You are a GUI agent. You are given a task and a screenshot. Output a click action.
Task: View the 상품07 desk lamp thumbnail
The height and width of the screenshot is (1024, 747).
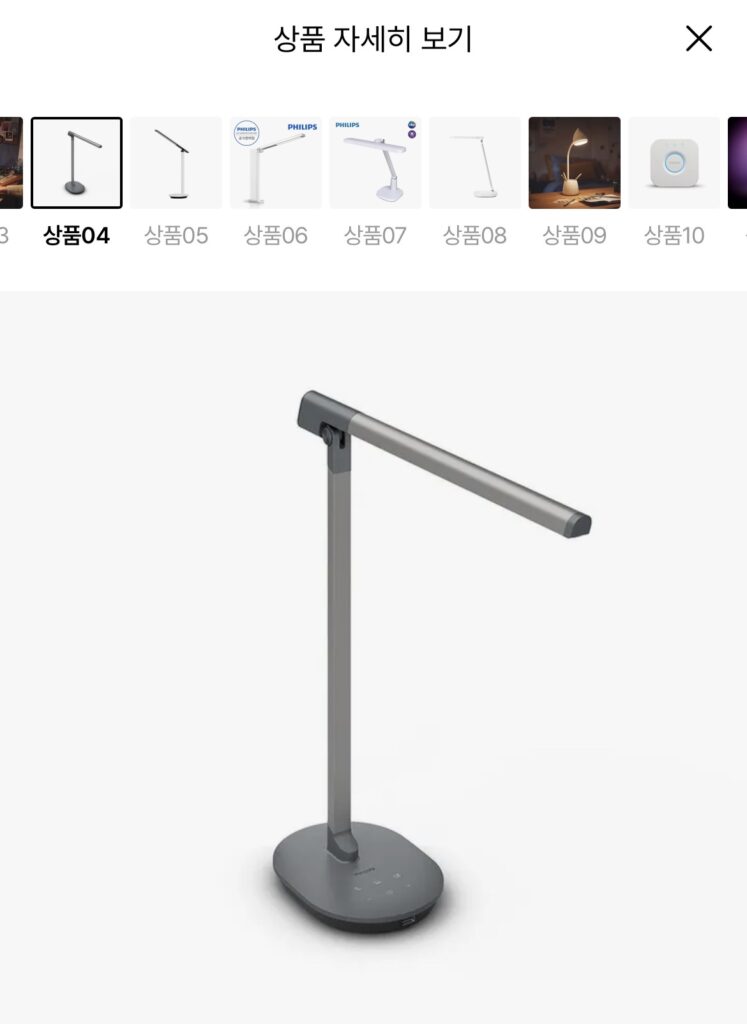(x=374, y=162)
